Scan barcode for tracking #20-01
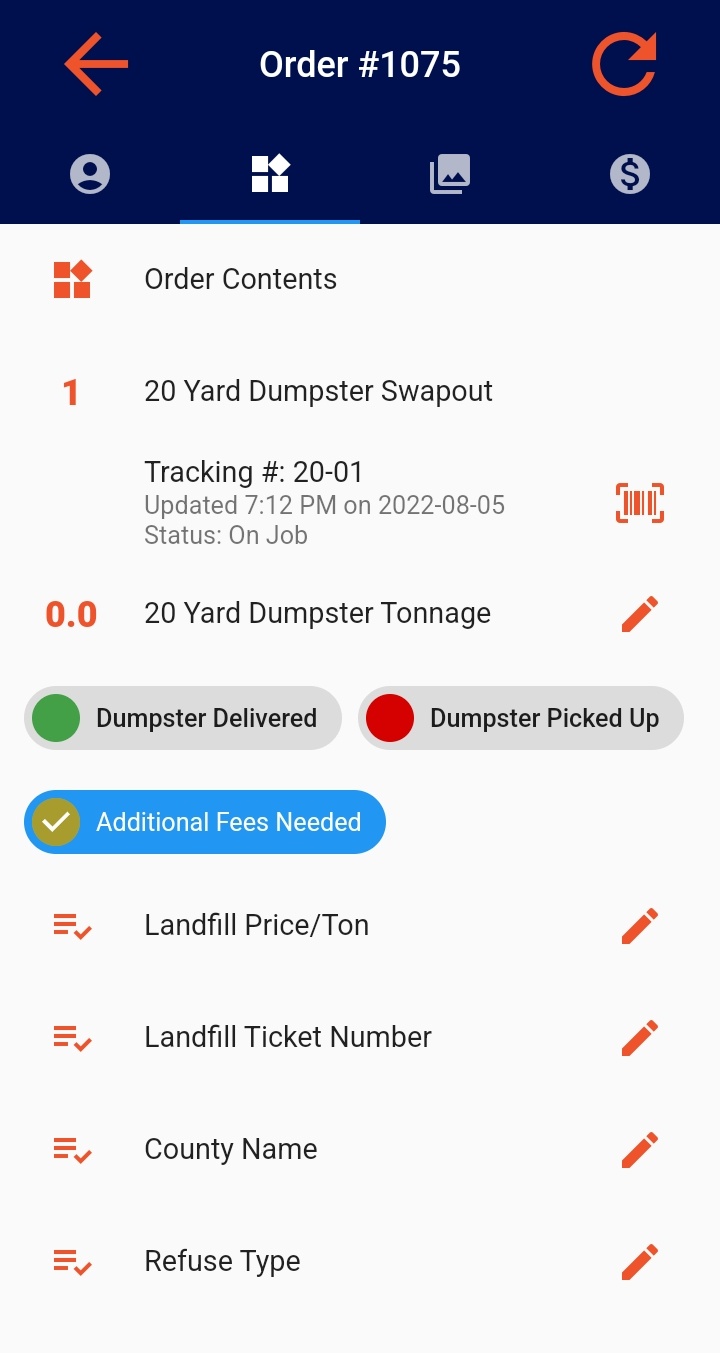Image resolution: width=720 pixels, height=1353 pixels. coord(640,503)
